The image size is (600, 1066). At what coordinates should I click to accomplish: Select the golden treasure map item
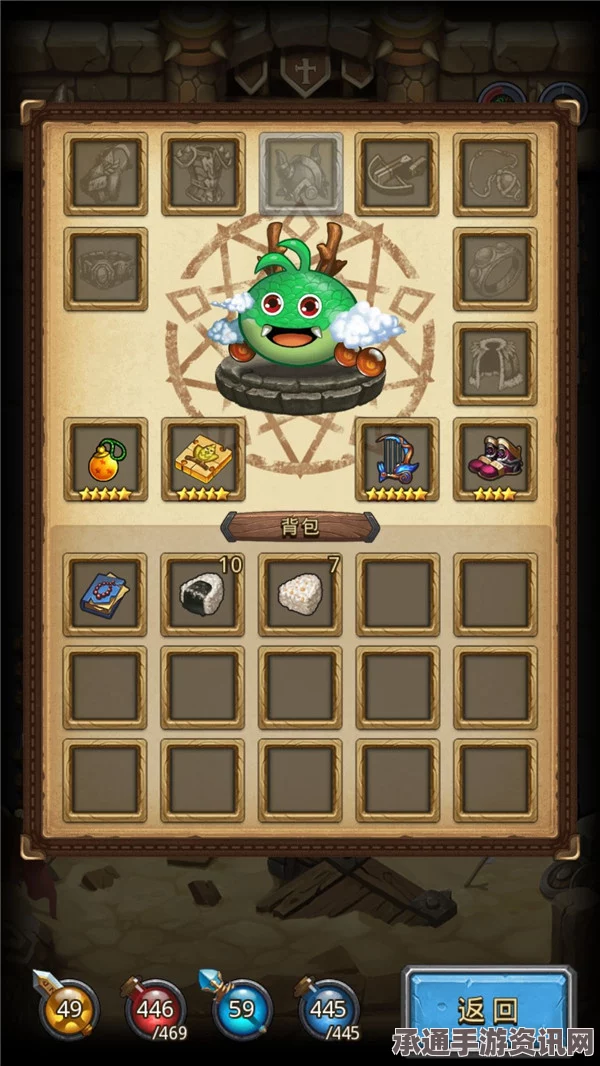(x=203, y=458)
